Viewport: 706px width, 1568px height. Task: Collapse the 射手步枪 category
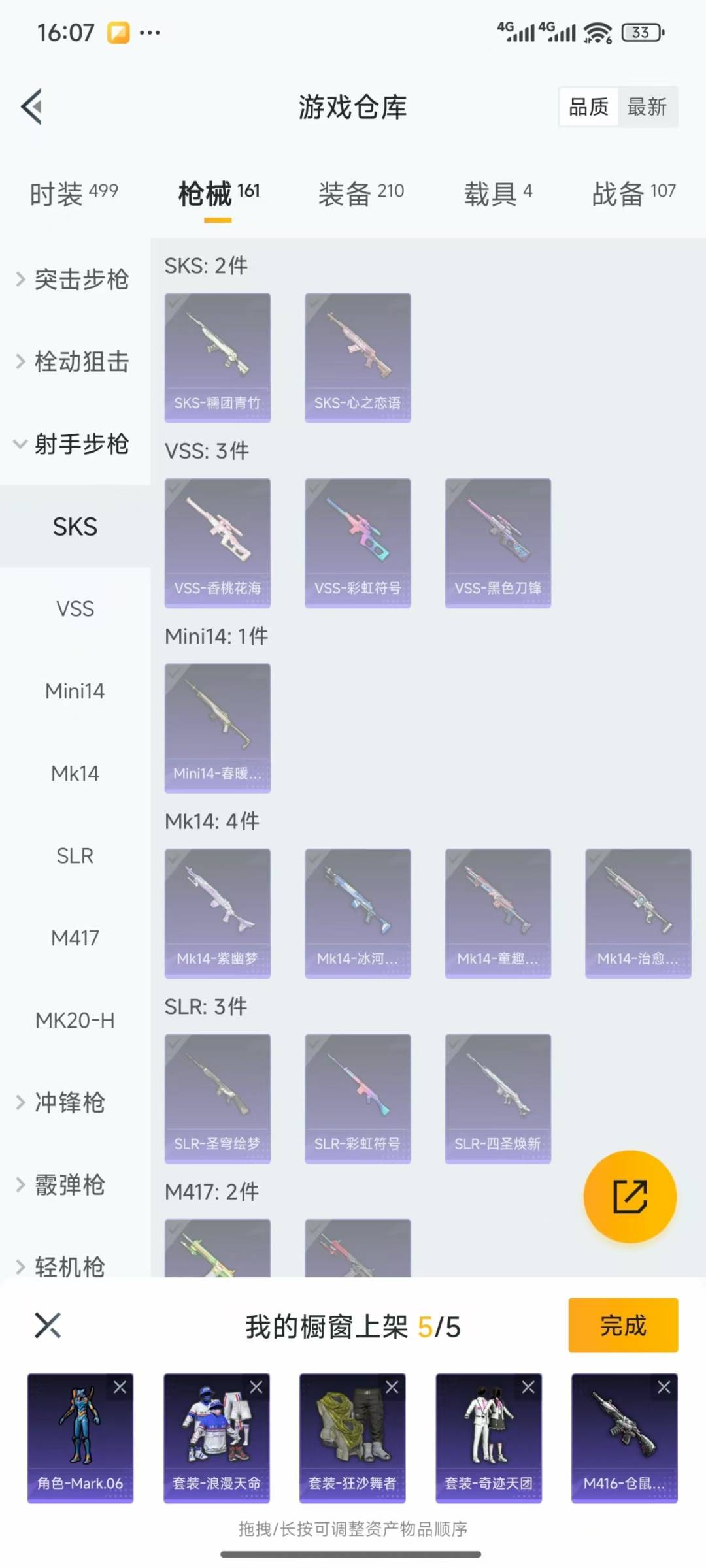pyautogui.click(x=74, y=444)
